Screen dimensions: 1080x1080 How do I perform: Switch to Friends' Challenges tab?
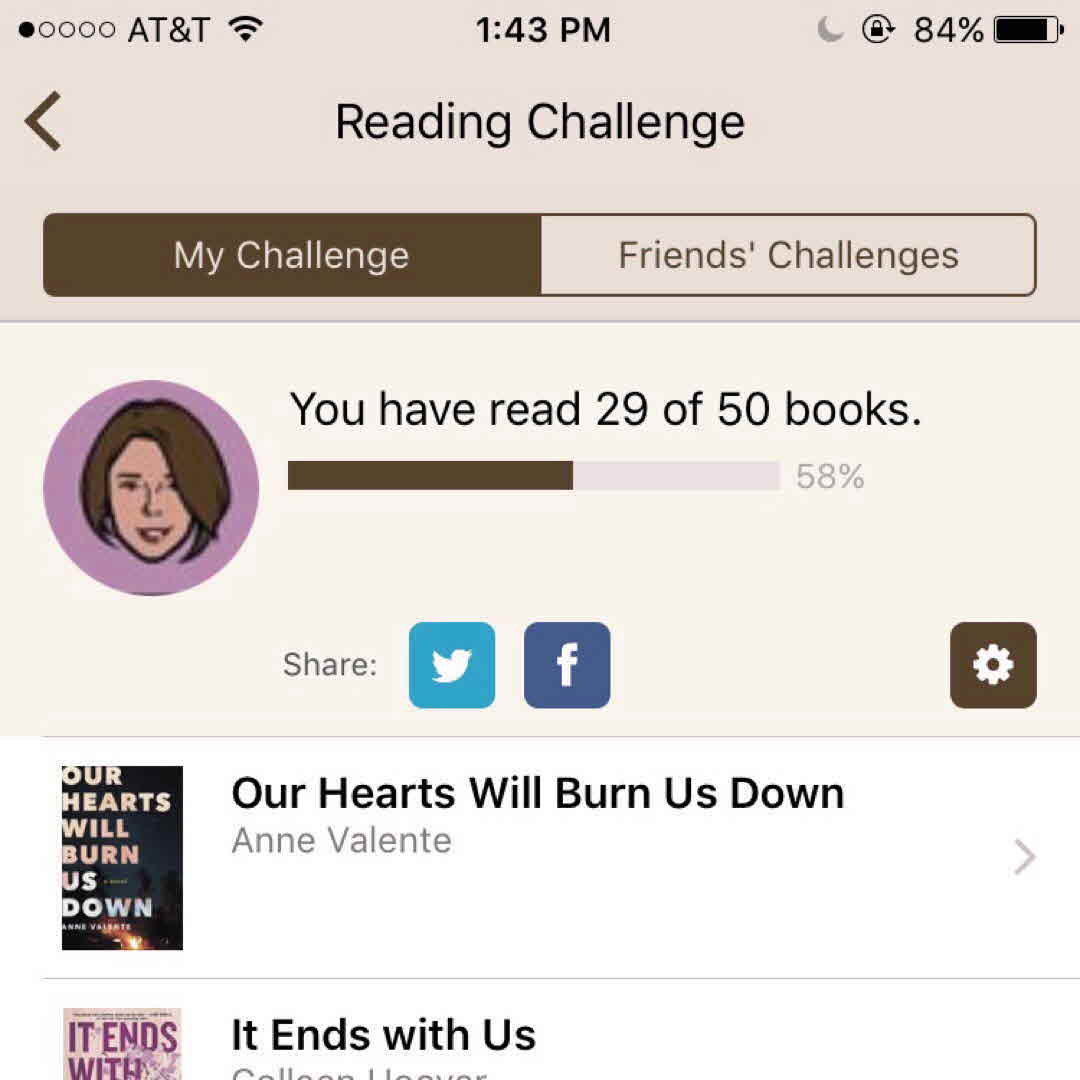(x=788, y=255)
